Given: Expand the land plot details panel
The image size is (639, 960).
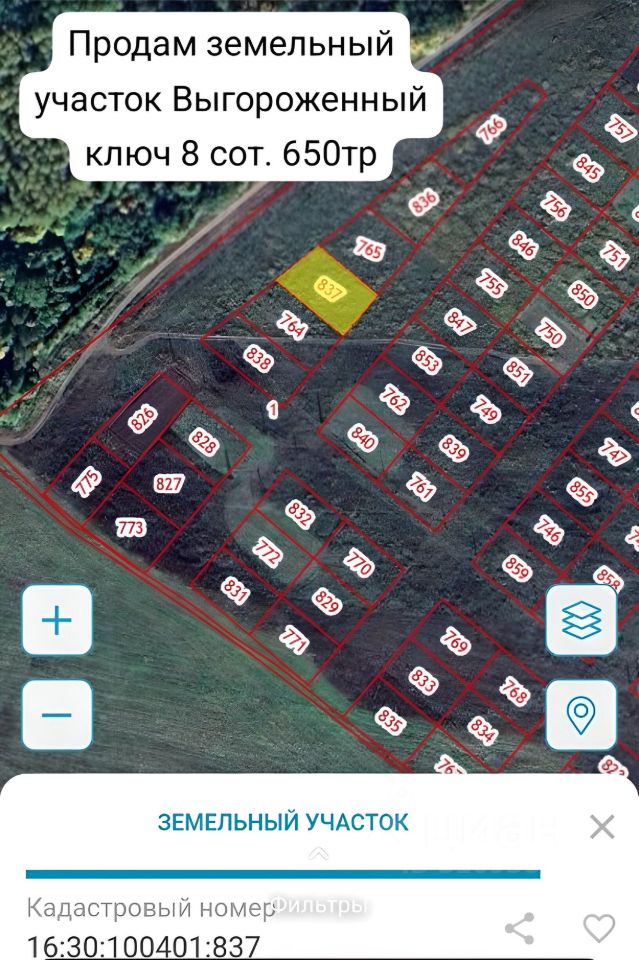Looking at the screenshot, I should click(319, 853).
